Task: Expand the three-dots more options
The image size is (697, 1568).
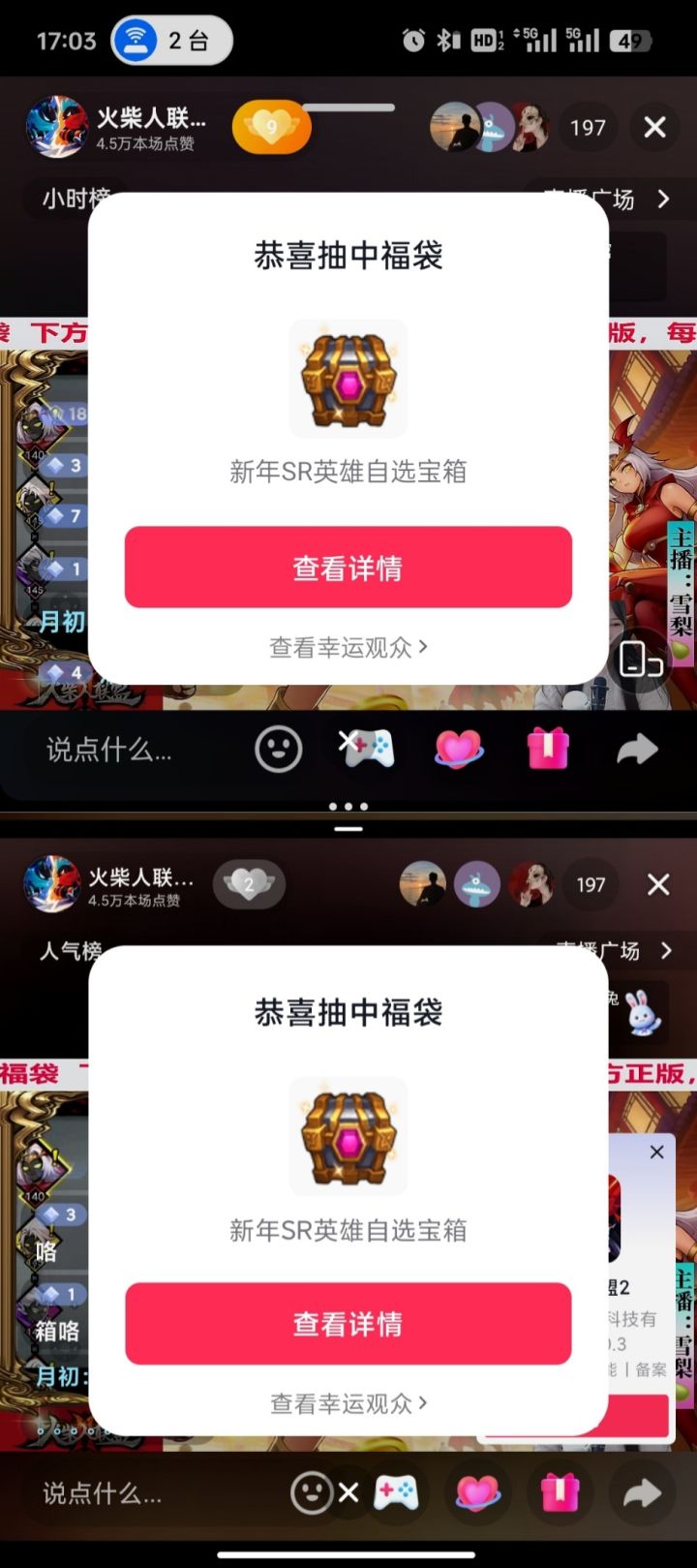Action: point(348,806)
